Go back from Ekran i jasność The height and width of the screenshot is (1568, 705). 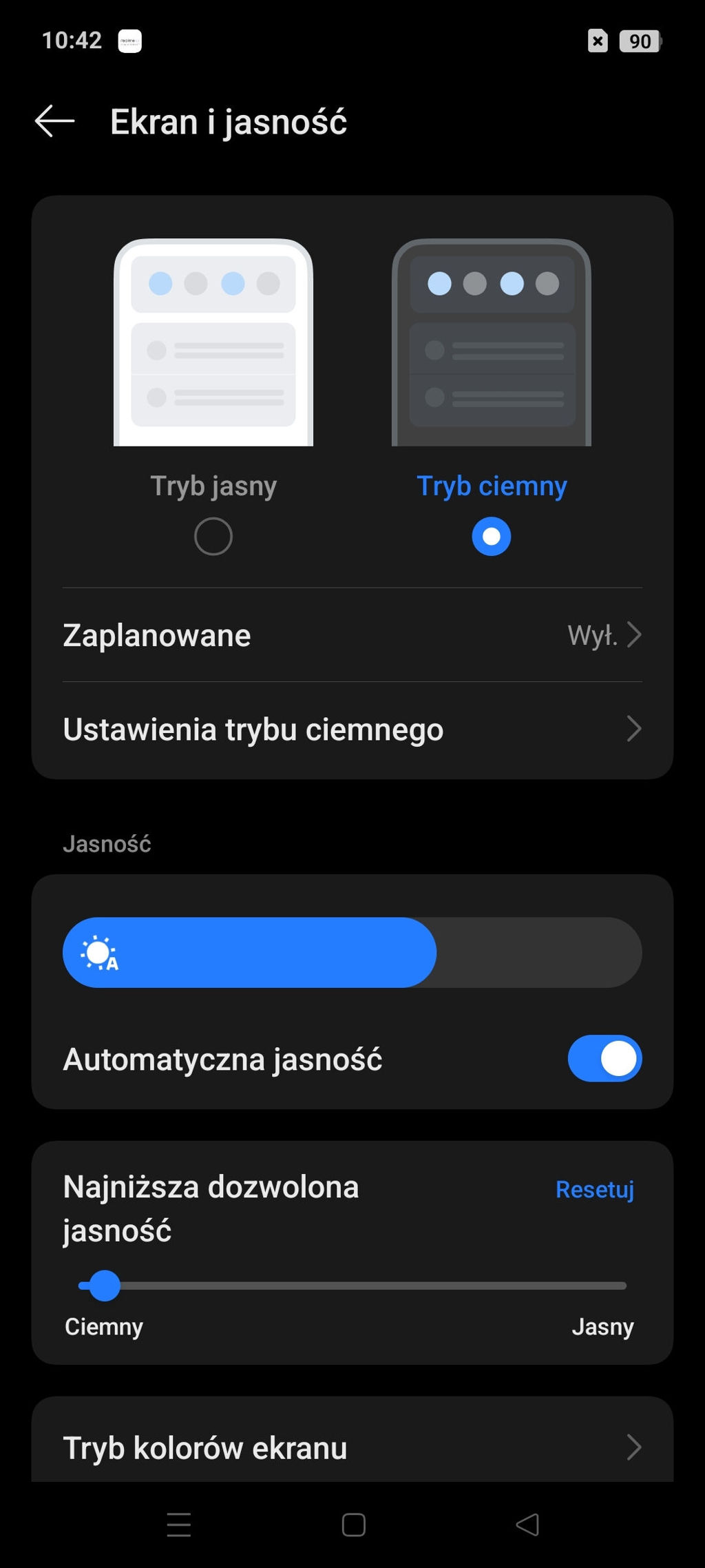click(x=54, y=121)
